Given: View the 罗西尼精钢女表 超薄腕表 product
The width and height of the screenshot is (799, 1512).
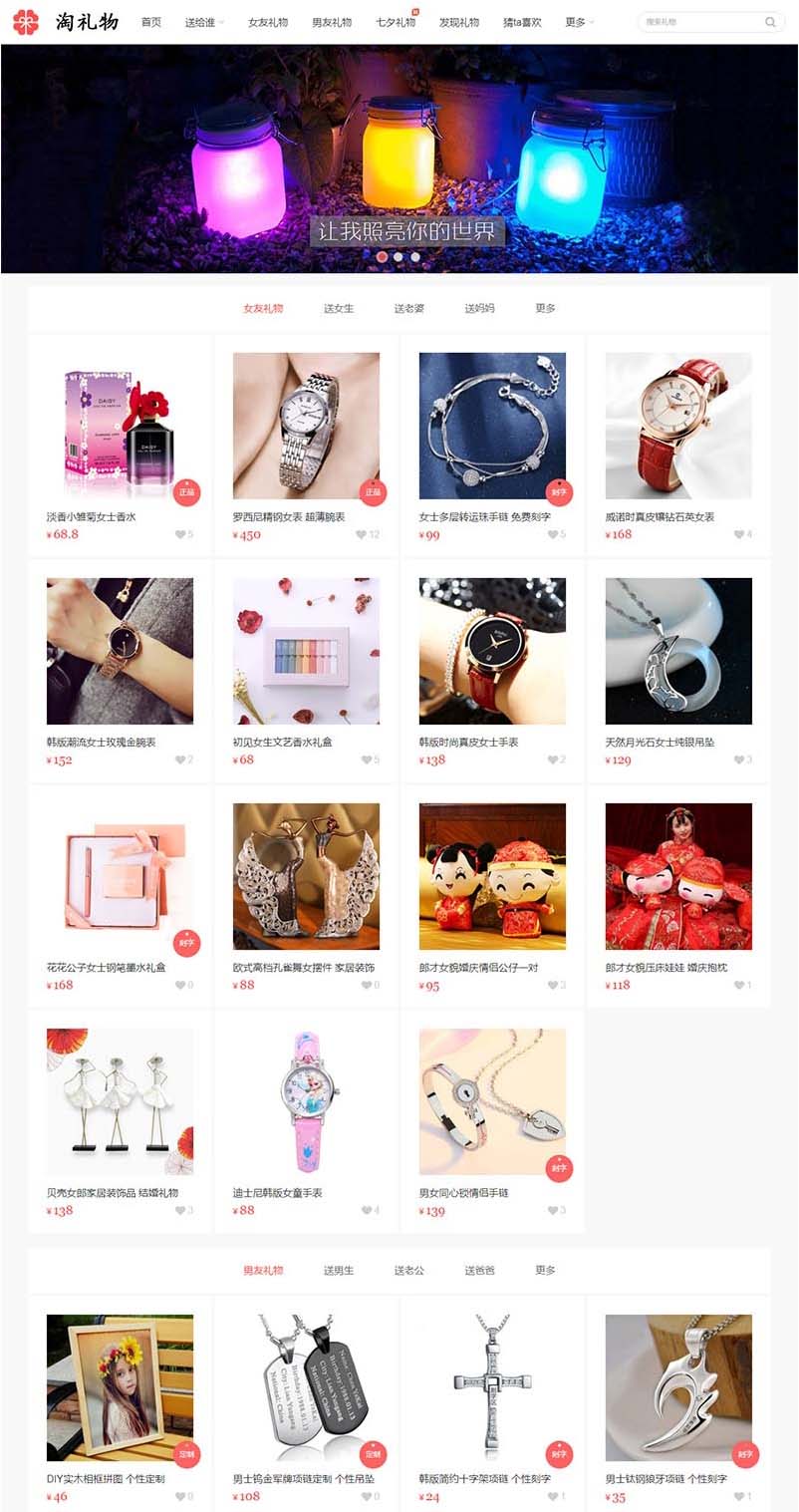Looking at the screenshot, I should tap(306, 427).
